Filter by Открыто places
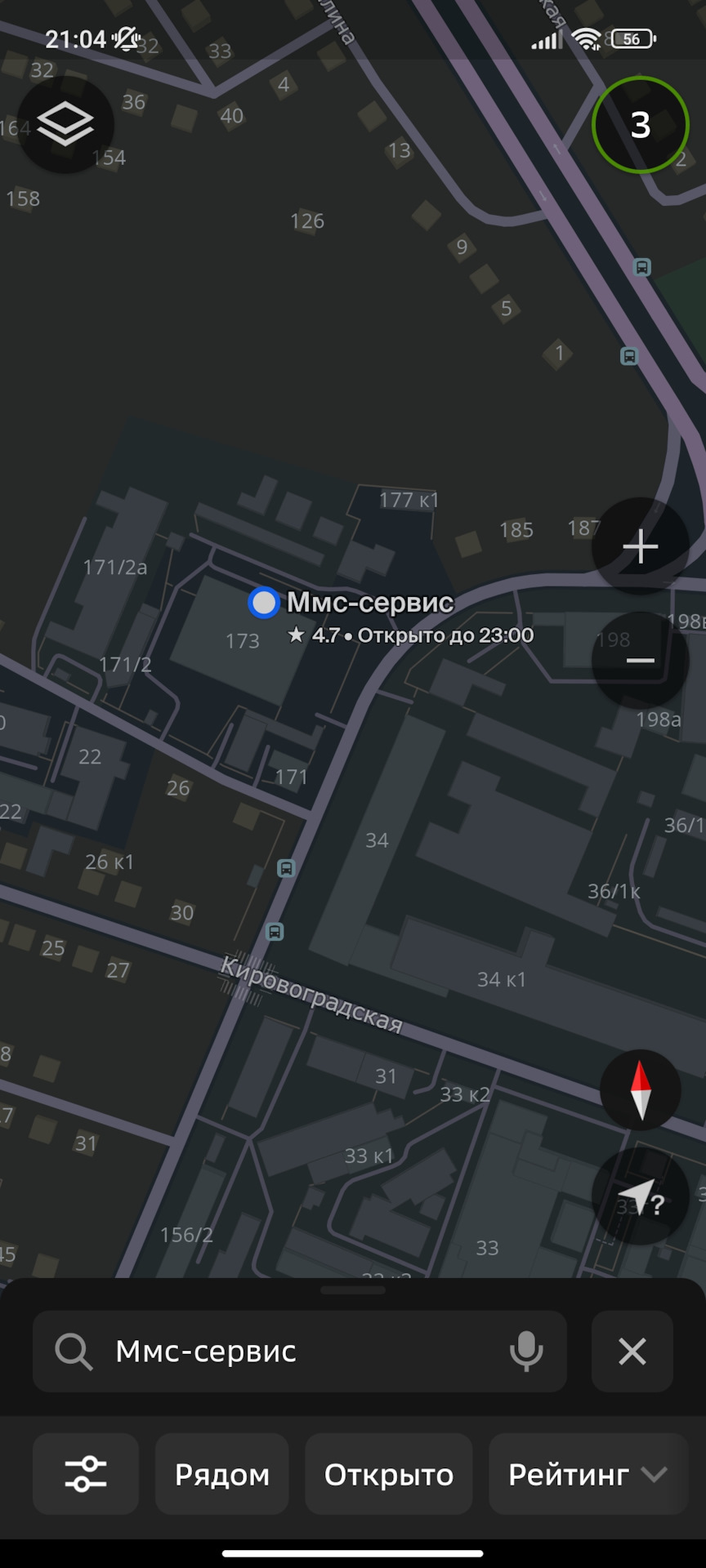Viewport: 706px width, 1568px height. pyautogui.click(x=388, y=1474)
